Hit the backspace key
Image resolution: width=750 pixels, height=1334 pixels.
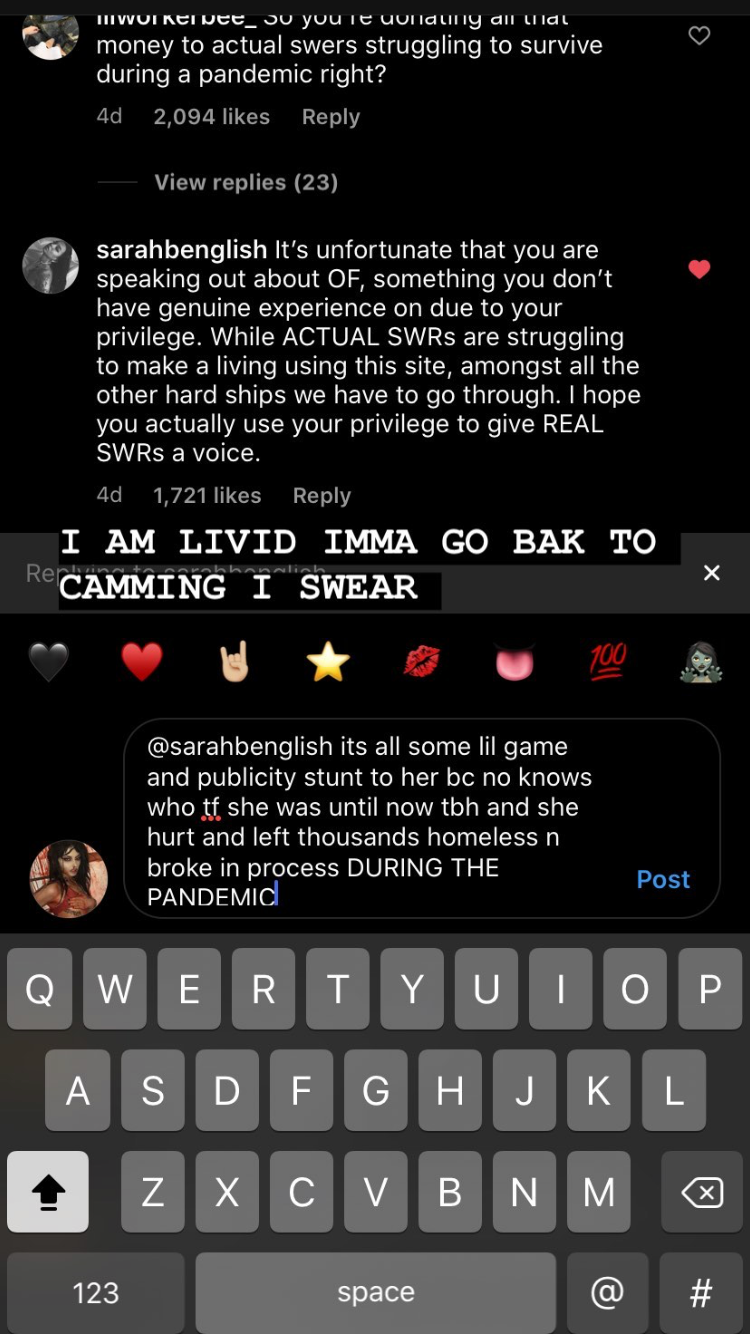pos(701,1192)
